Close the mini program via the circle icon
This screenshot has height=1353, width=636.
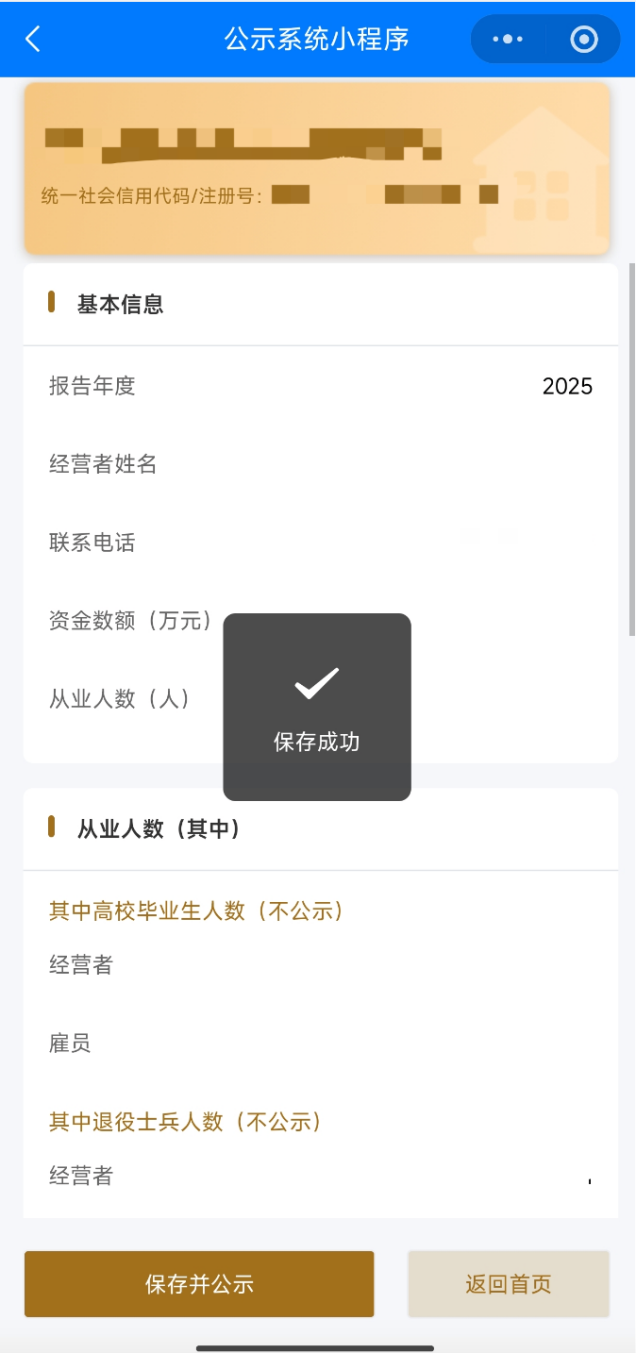point(583,39)
